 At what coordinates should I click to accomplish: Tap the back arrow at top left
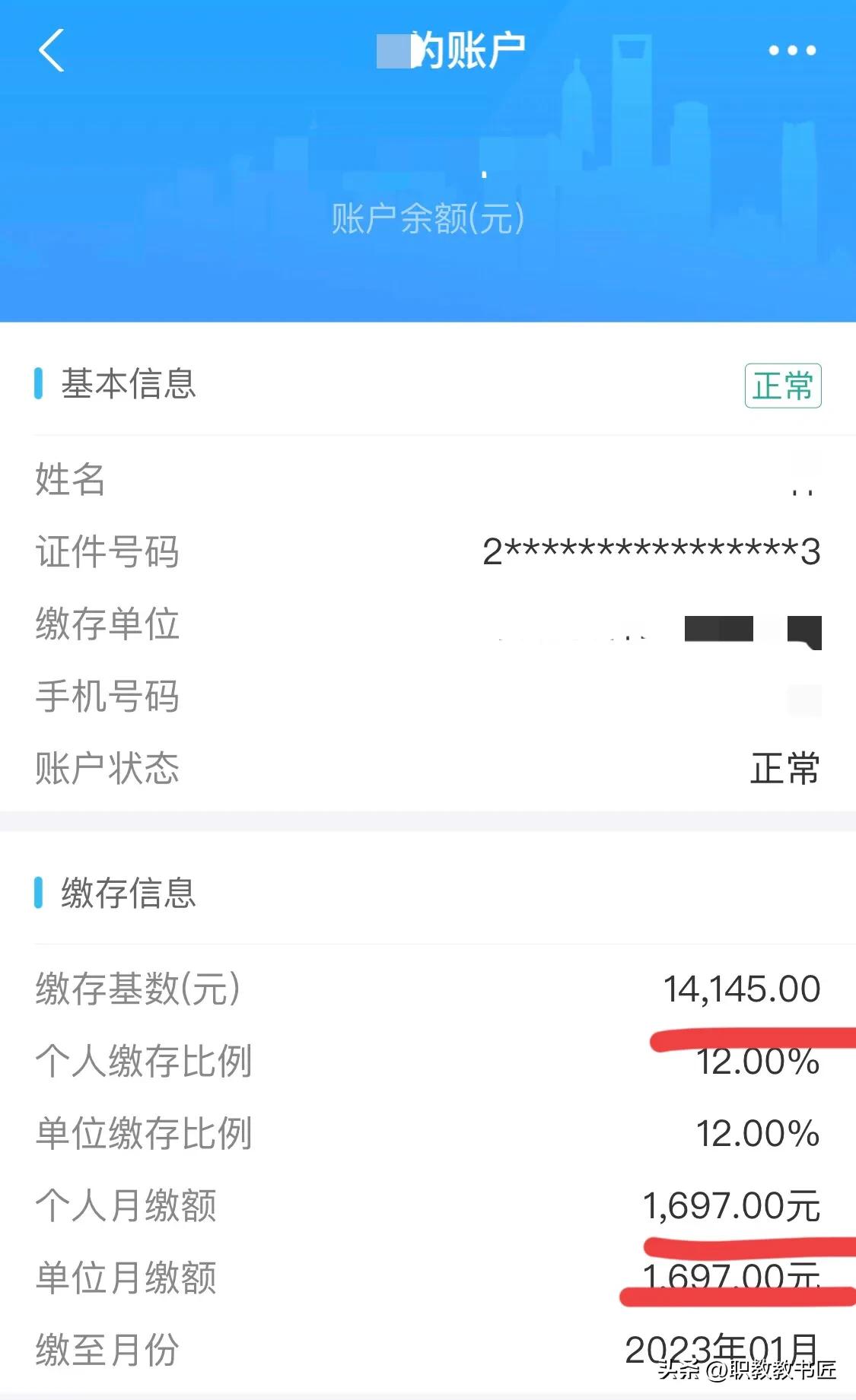pos(49,51)
